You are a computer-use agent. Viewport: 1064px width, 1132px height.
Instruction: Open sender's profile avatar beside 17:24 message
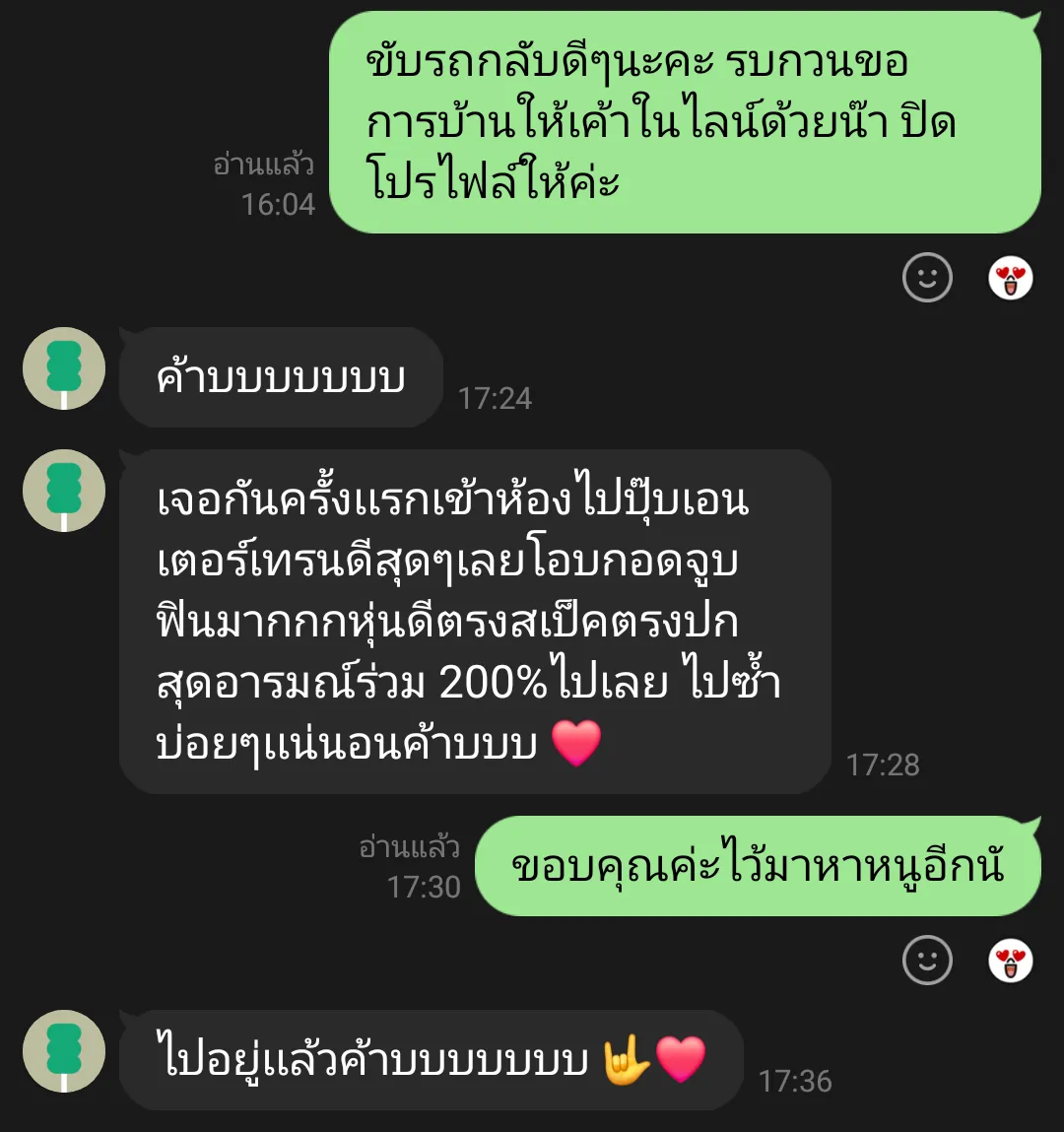pos(64,368)
